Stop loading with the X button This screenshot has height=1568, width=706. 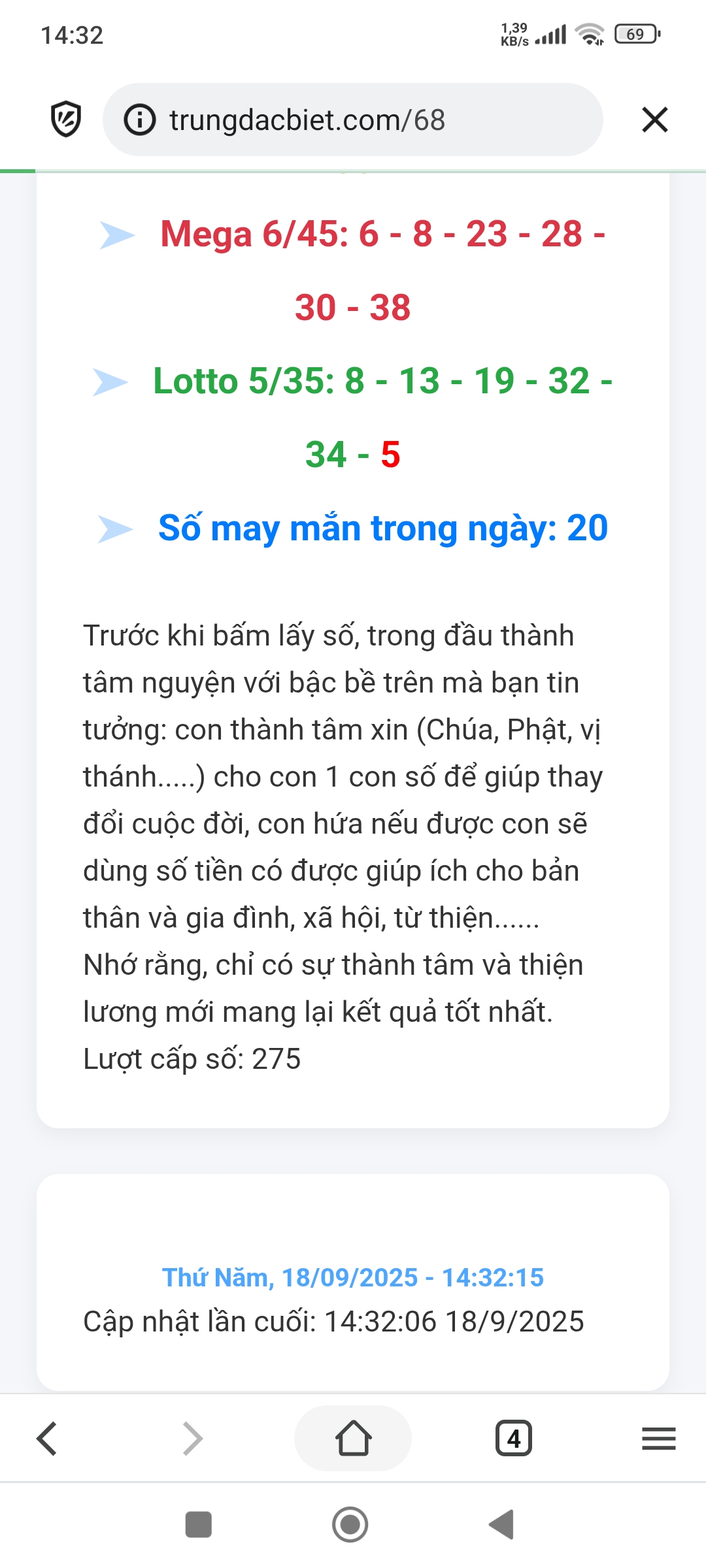coord(654,120)
